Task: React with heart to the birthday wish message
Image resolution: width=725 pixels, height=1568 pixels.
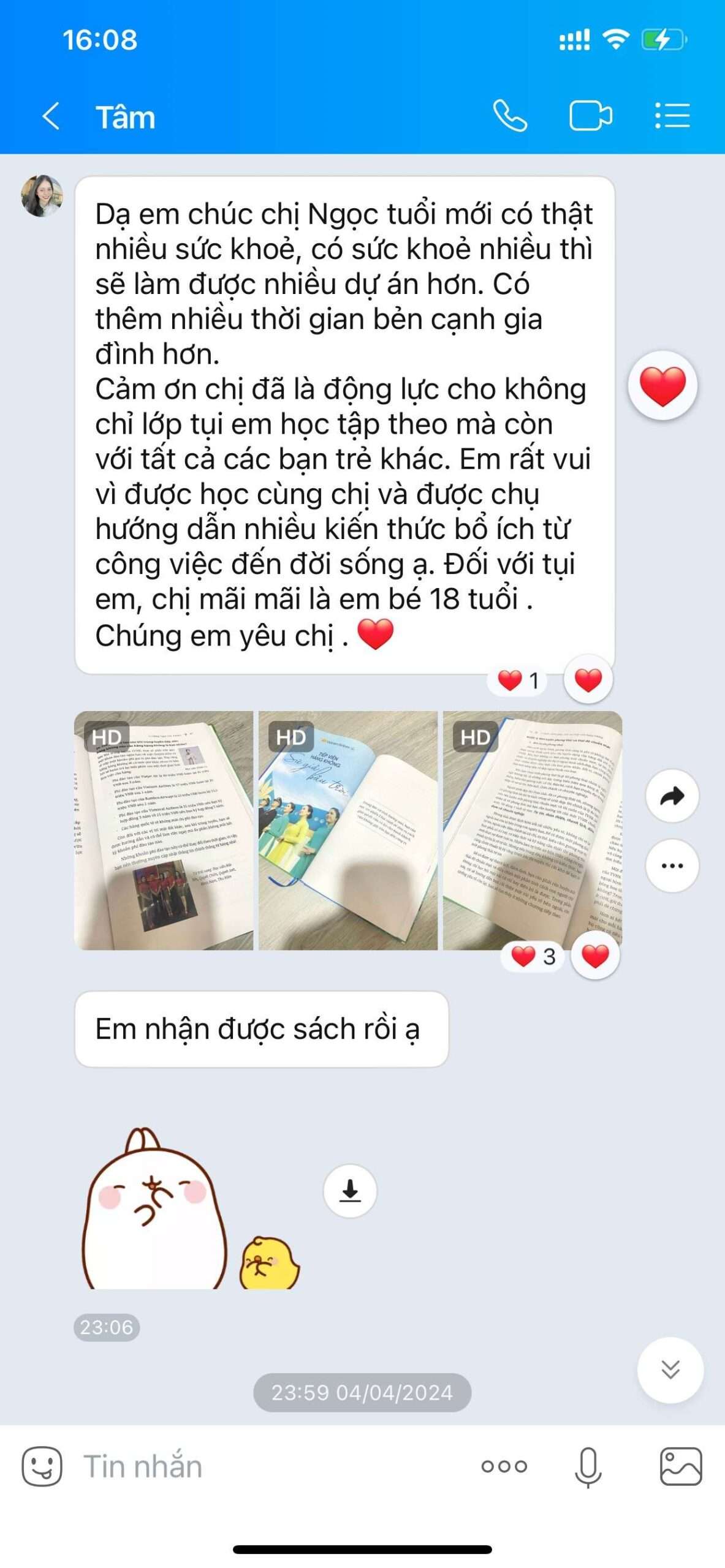Action: pyautogui.click(x=588, y=680)
